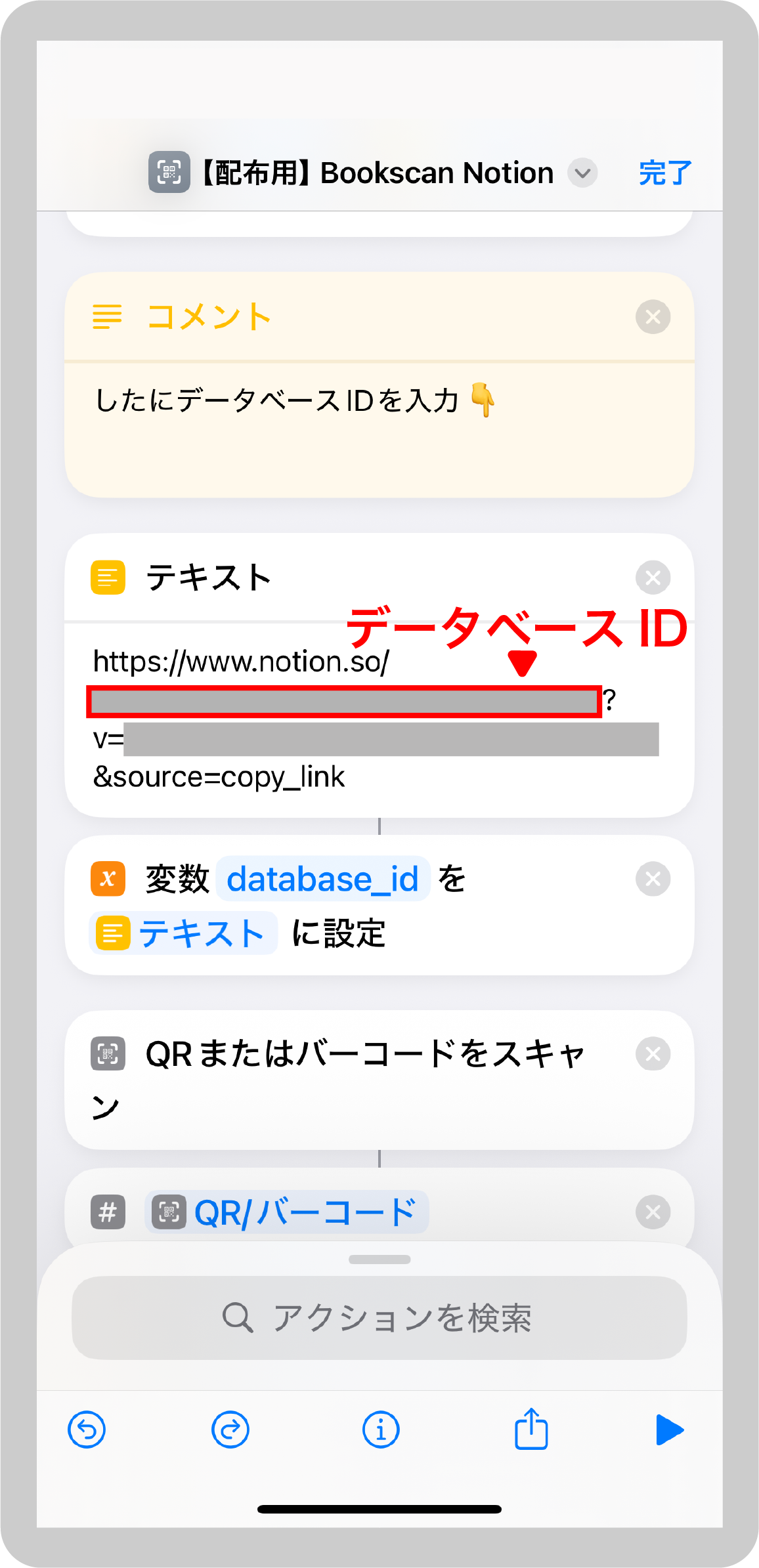Remove the QRまたはバーコードをスキャン action
Screen dimensions: 759x1568
tap(653, 1054)
